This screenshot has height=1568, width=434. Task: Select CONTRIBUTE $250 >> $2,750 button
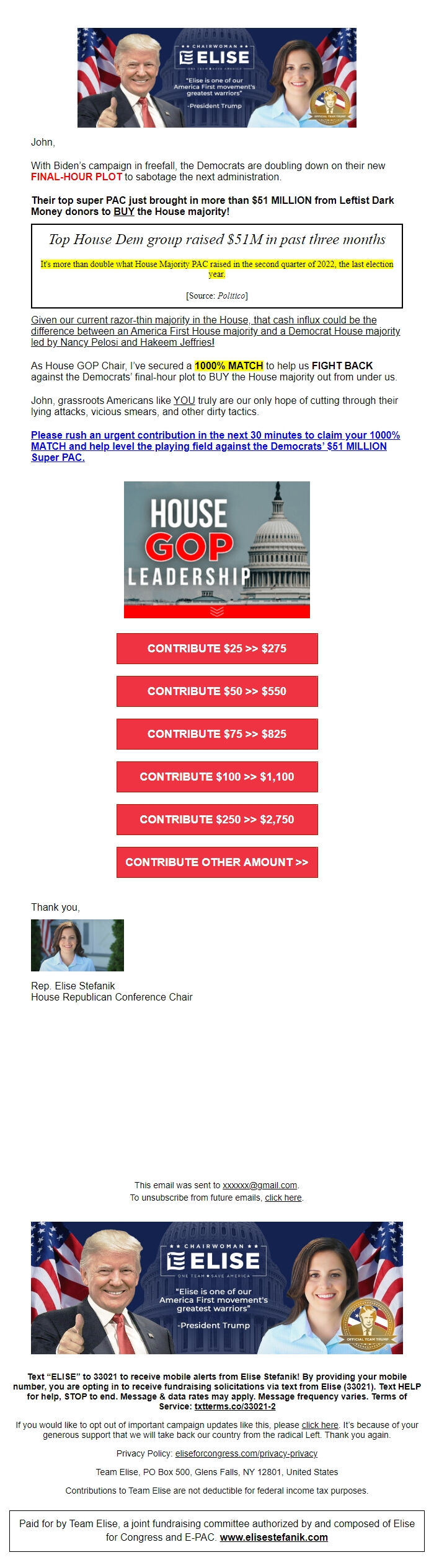click(216, 819)
